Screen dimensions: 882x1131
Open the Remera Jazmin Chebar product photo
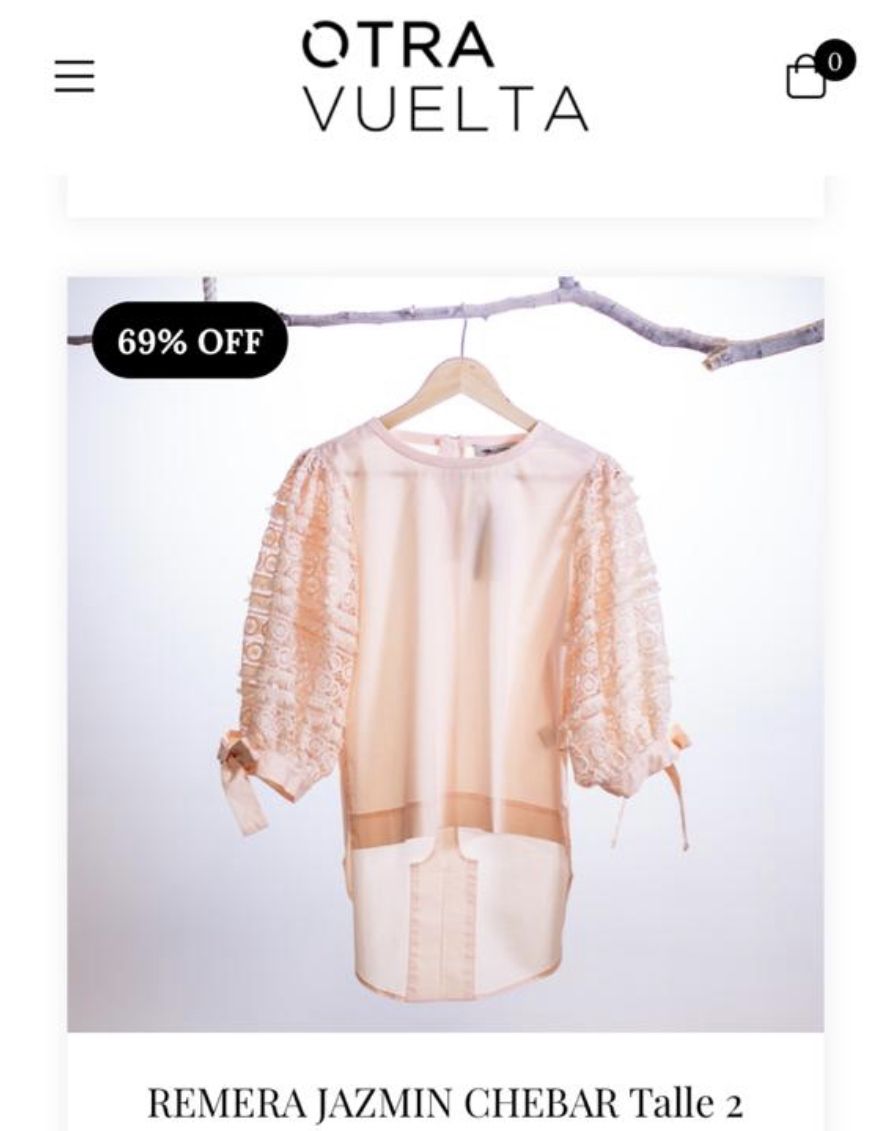click(445, 655)
